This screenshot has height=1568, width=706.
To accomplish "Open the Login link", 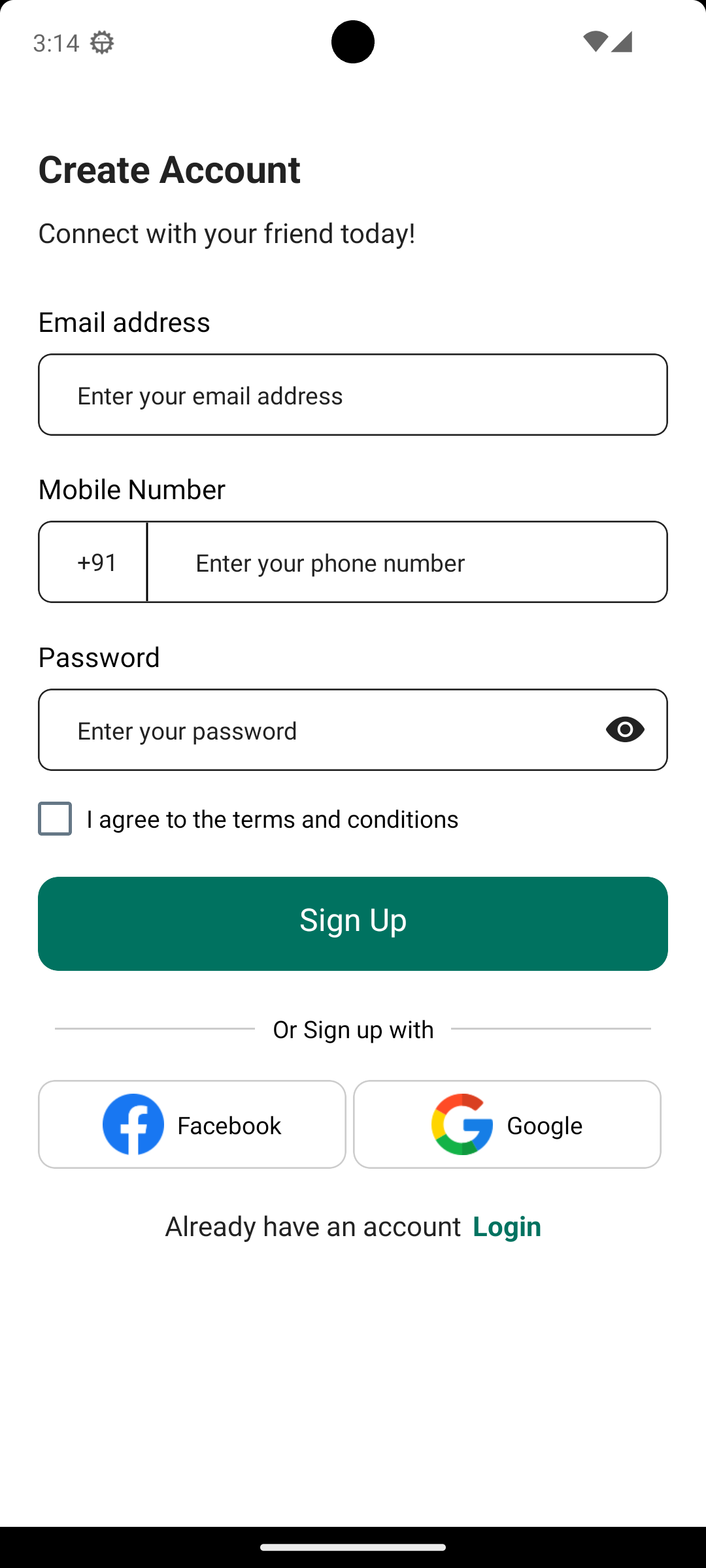I will coord(507,1226).
